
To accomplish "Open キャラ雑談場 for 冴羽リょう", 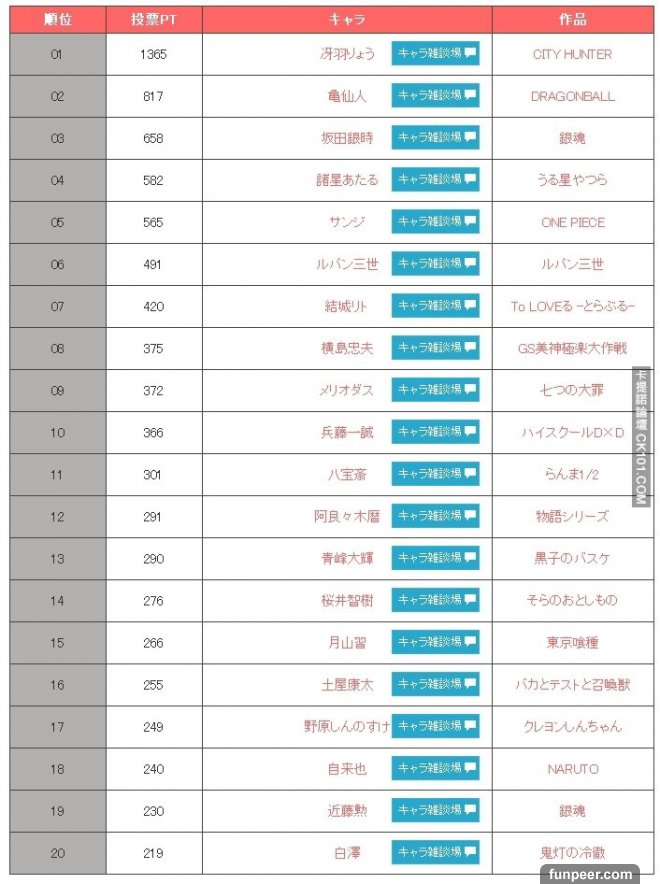I will click(435, 54).
